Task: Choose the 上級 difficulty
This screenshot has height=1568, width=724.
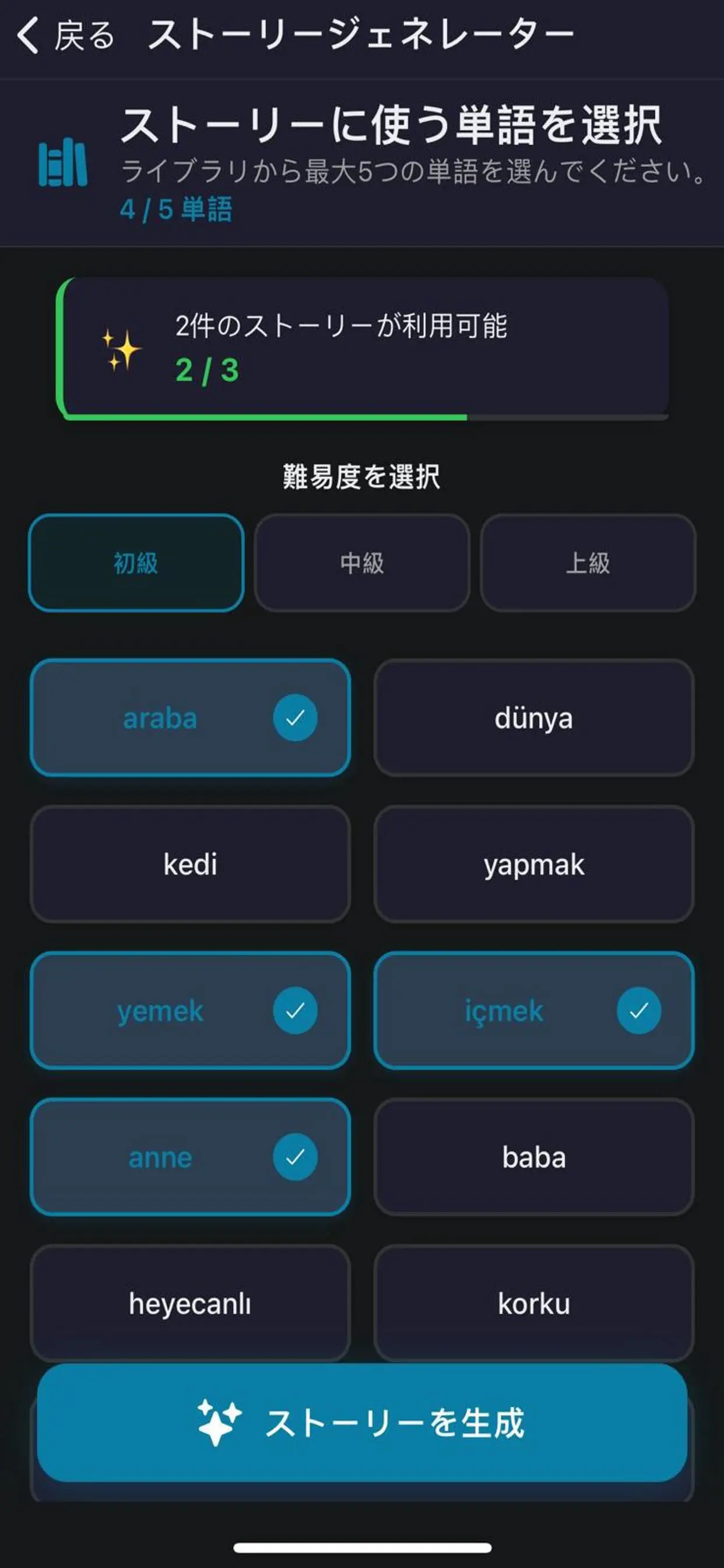Action: click(587, 563)
